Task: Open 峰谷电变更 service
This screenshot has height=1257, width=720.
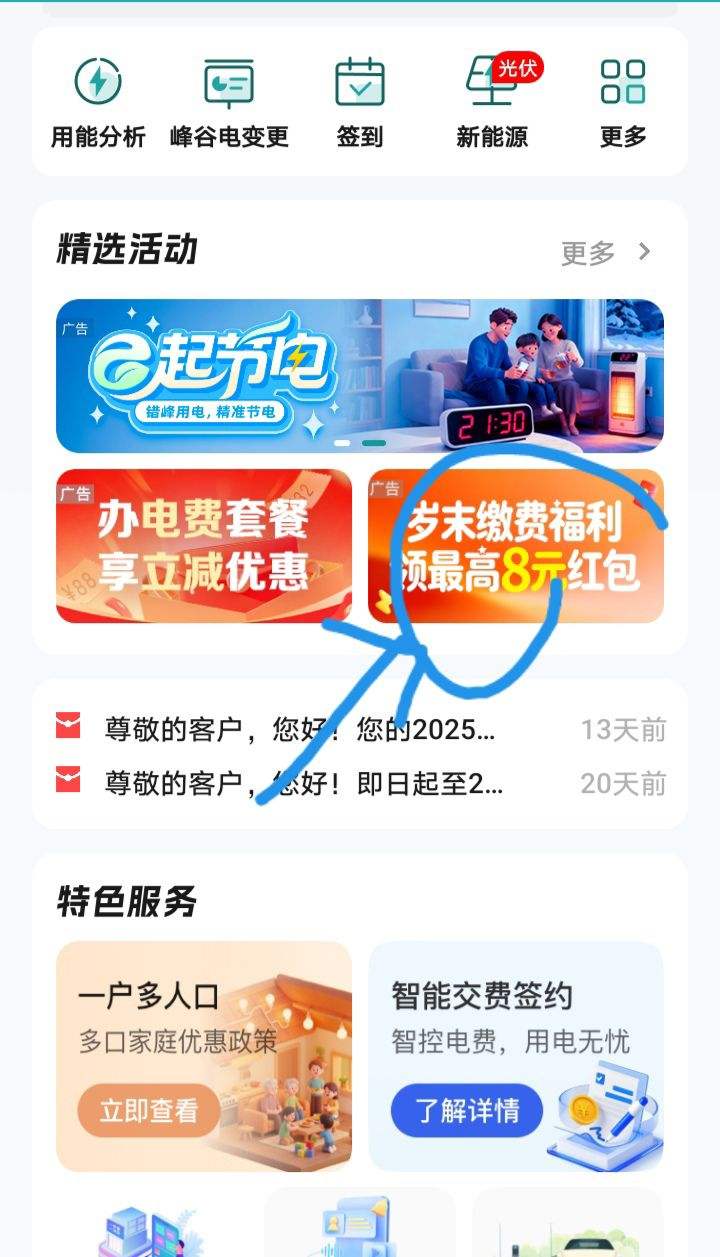Action: tap(229, 103)
